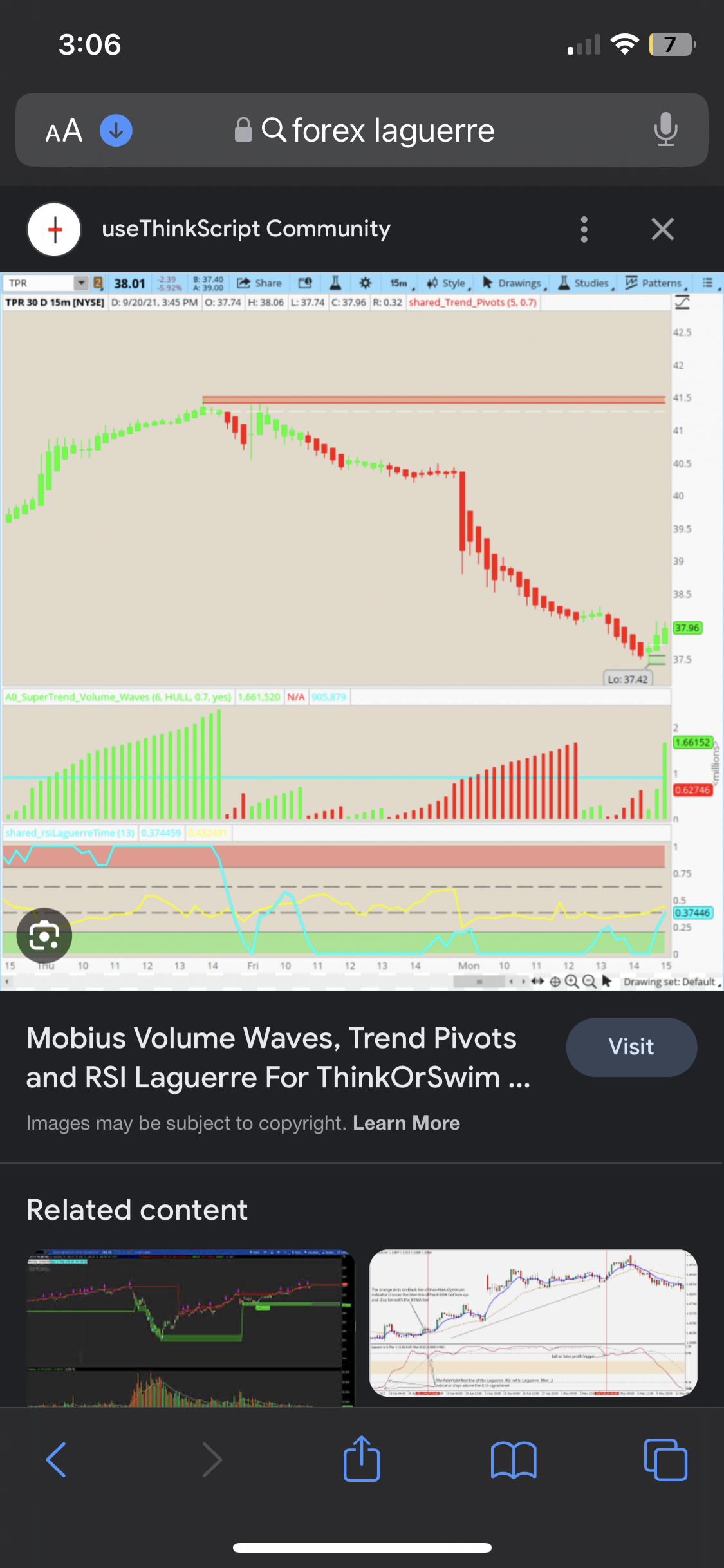Viewport: 724px width, 1568px height.
Task: Search this image with Google Lens
Action: coord(44,935)
